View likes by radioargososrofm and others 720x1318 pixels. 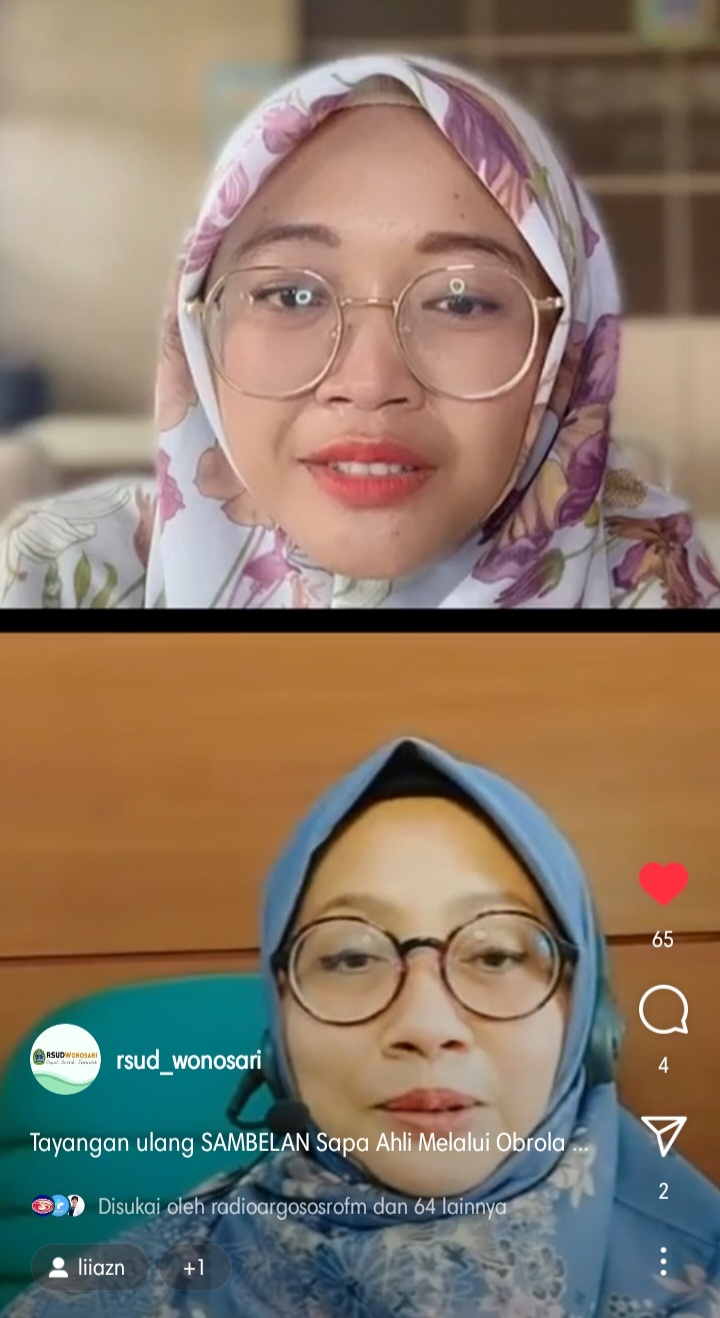click(300, 1206)
